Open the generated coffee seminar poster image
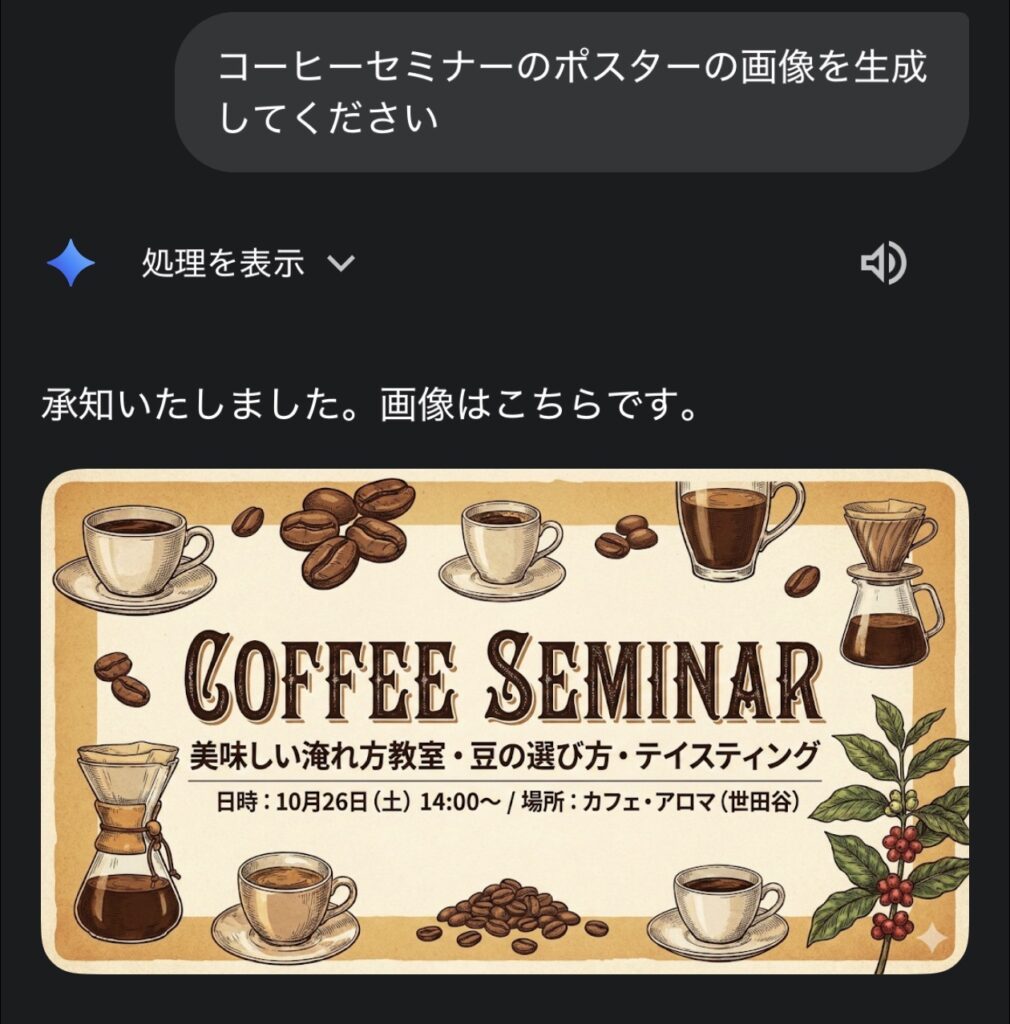 504,720
